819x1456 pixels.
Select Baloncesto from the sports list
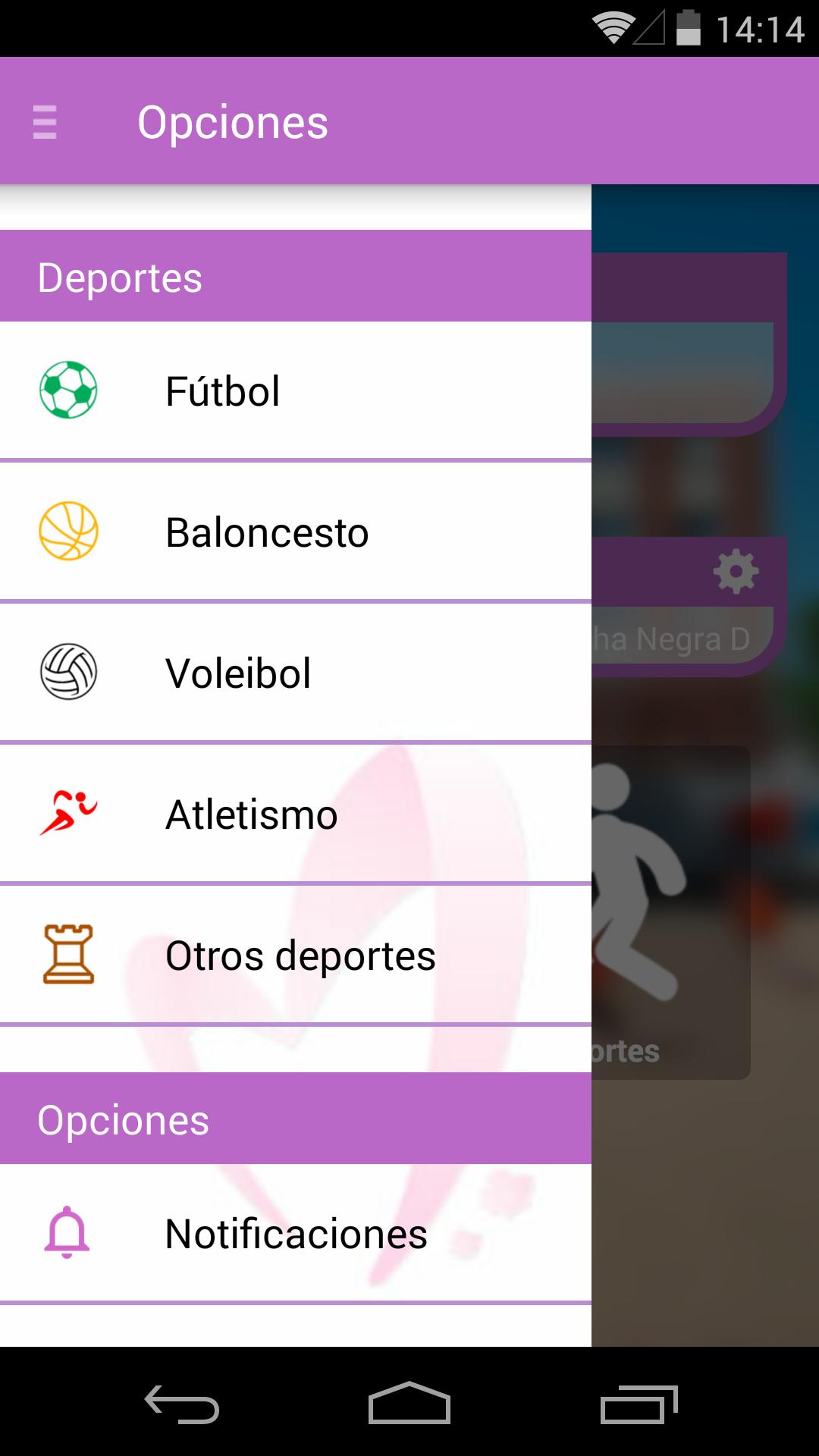296,532
